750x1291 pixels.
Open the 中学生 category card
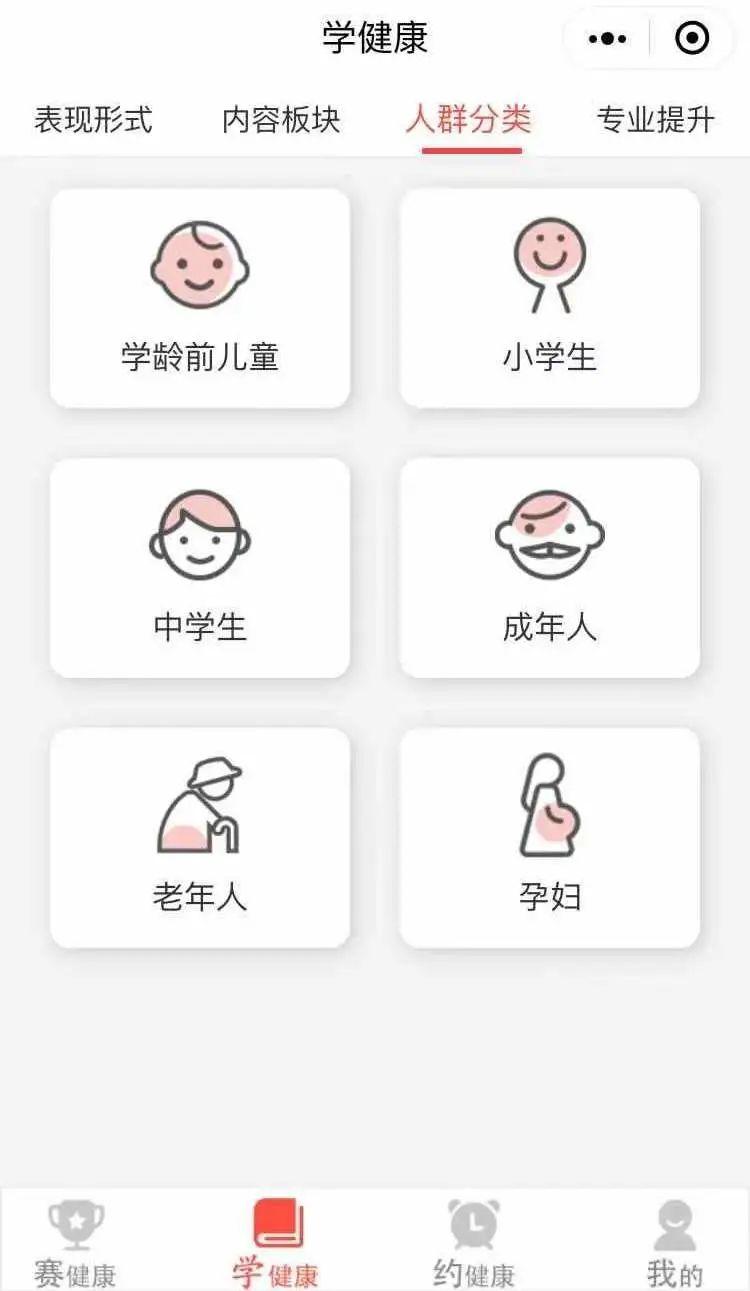tap(200, 568)
